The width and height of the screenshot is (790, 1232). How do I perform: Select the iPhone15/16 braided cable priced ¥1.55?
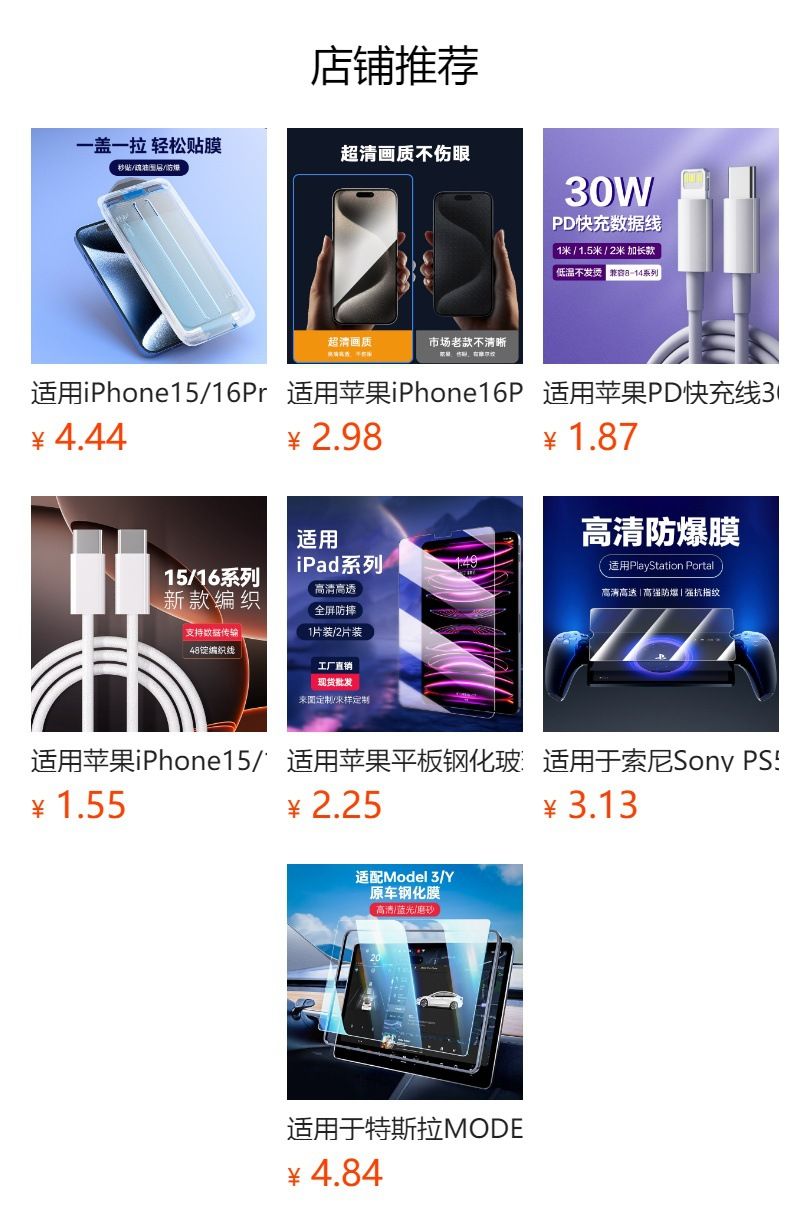(148, 614)
